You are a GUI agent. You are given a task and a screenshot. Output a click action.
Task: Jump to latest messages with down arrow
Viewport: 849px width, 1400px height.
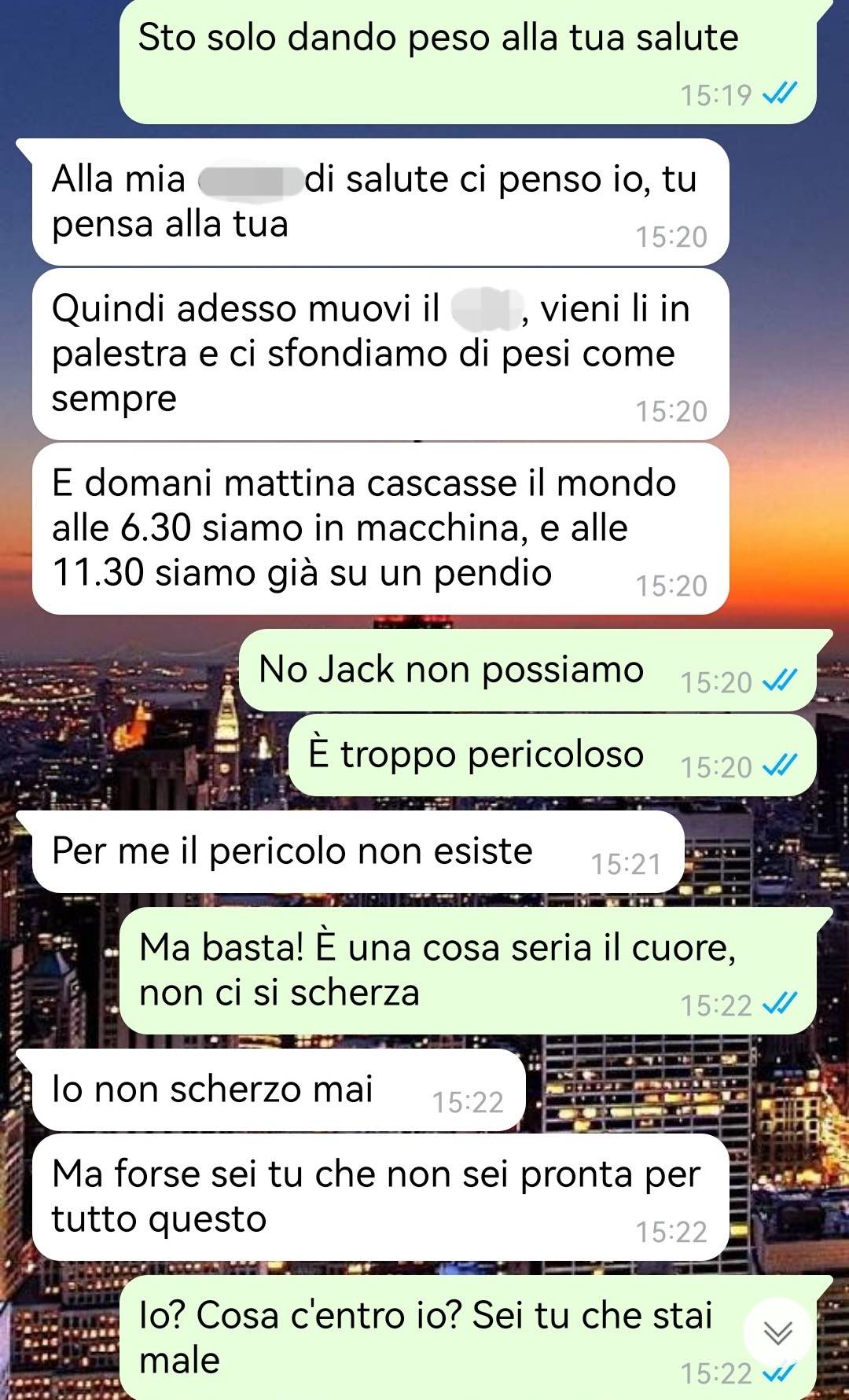[x=778, y=1332]
